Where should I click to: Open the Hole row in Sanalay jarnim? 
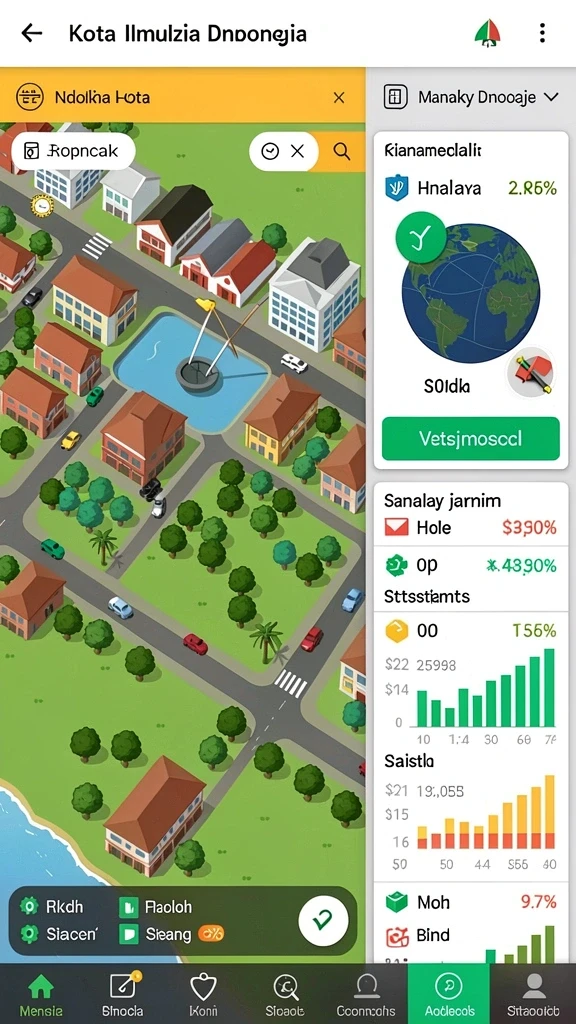(470, 527)
